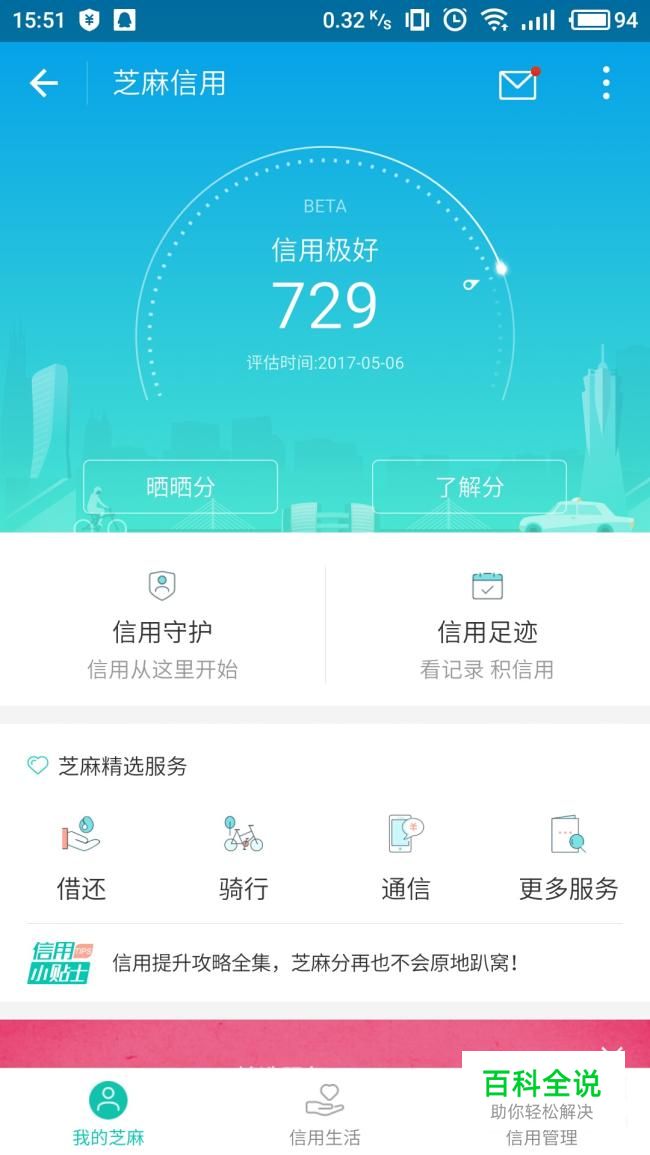Open the three-dot overflow menu
Image resolution: width=650 pixels, height=1155 pixels.
pos(606,83)
